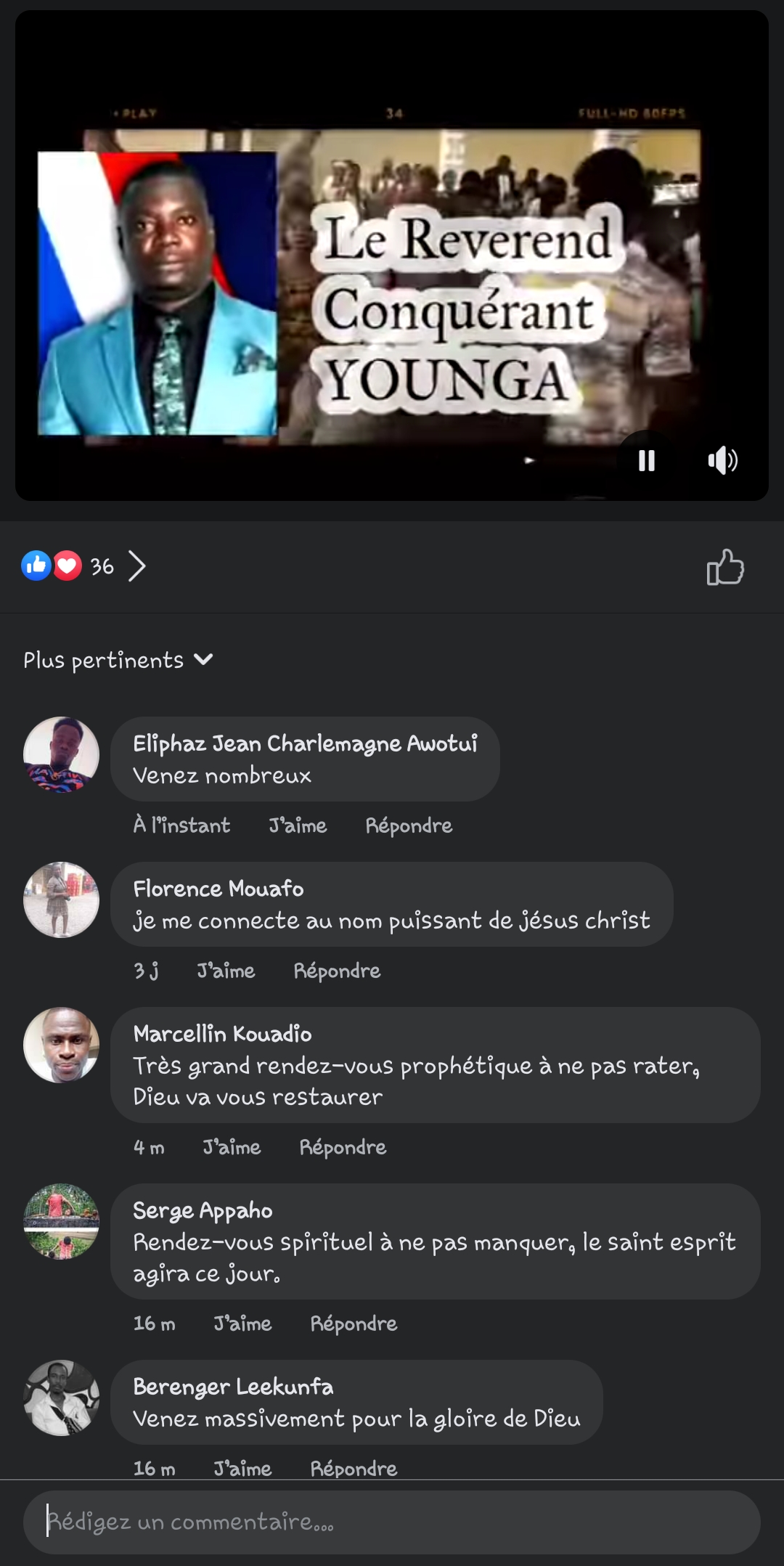Image resolution: width=784 pixels, height=1566 pixels.
Task: Reply to Serge Appaho's comment
Action: pyautogui.click(x=354, y=1324)
